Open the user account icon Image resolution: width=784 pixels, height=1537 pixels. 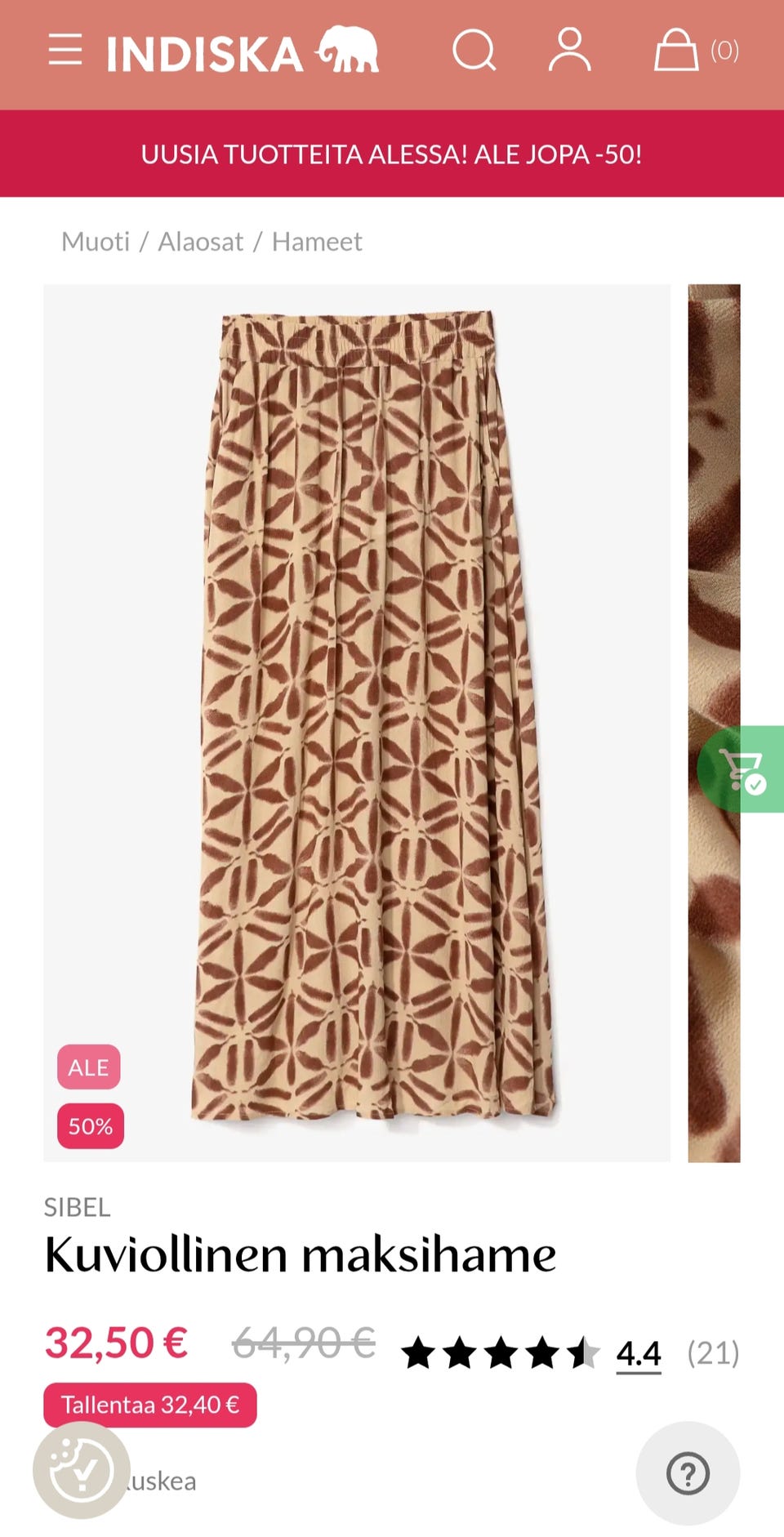[x=569, y=51]
